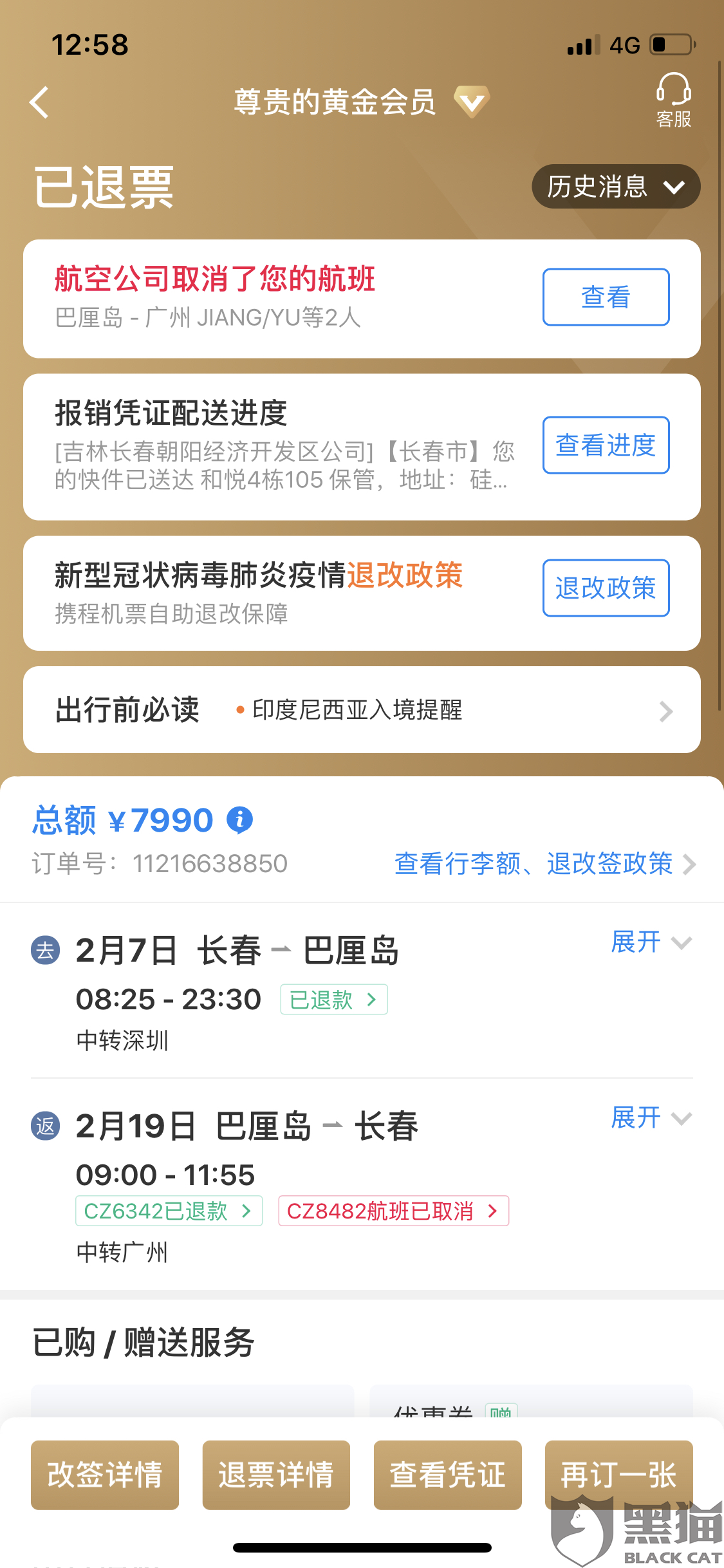Open the CZ8482航班已取消 tag
724x1568 pixels.
click(x=394, y=1211)
